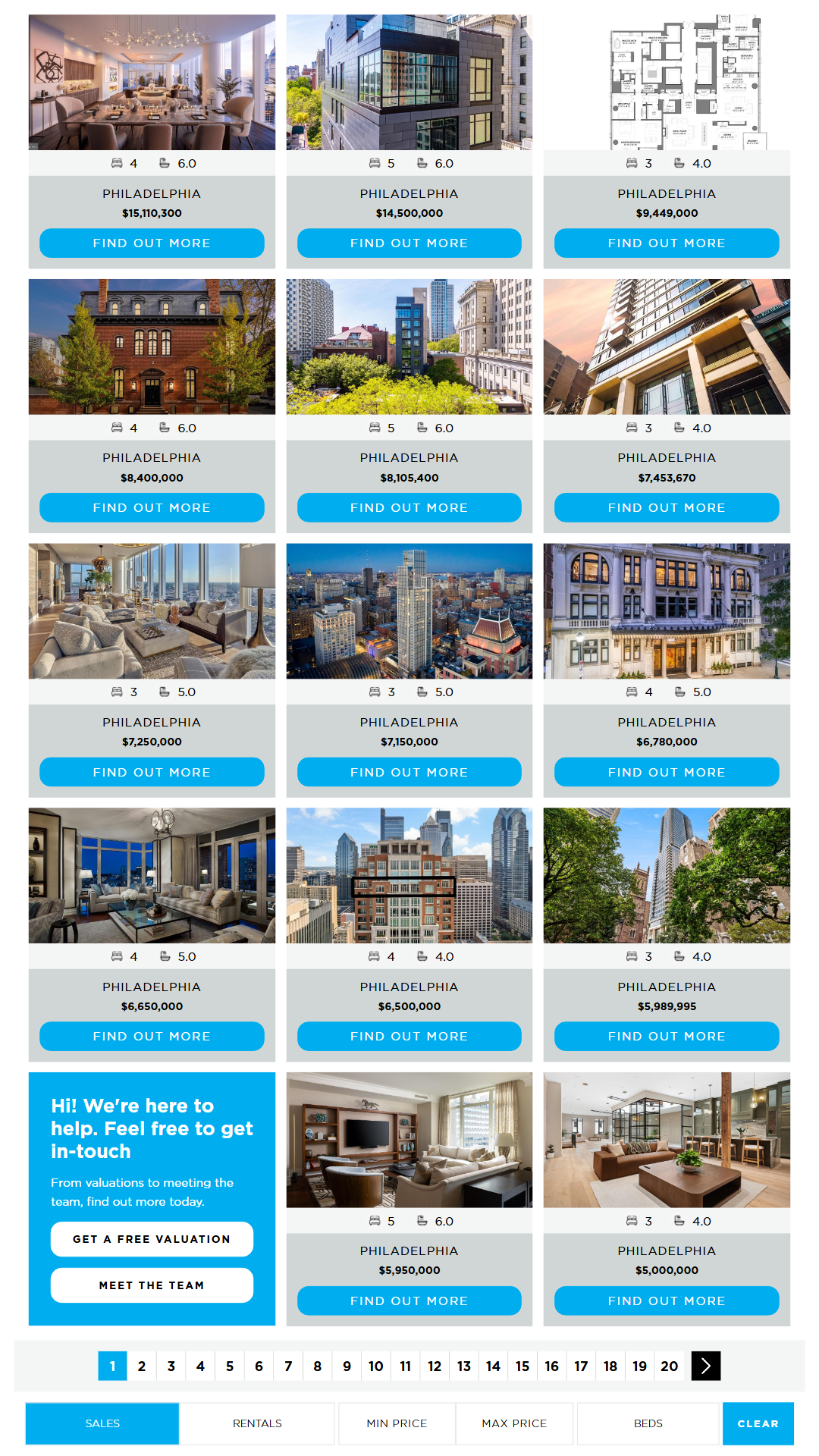
Task: Open the Min Price dropdown
Action: pyautogui.click(x=397, y=1423)
